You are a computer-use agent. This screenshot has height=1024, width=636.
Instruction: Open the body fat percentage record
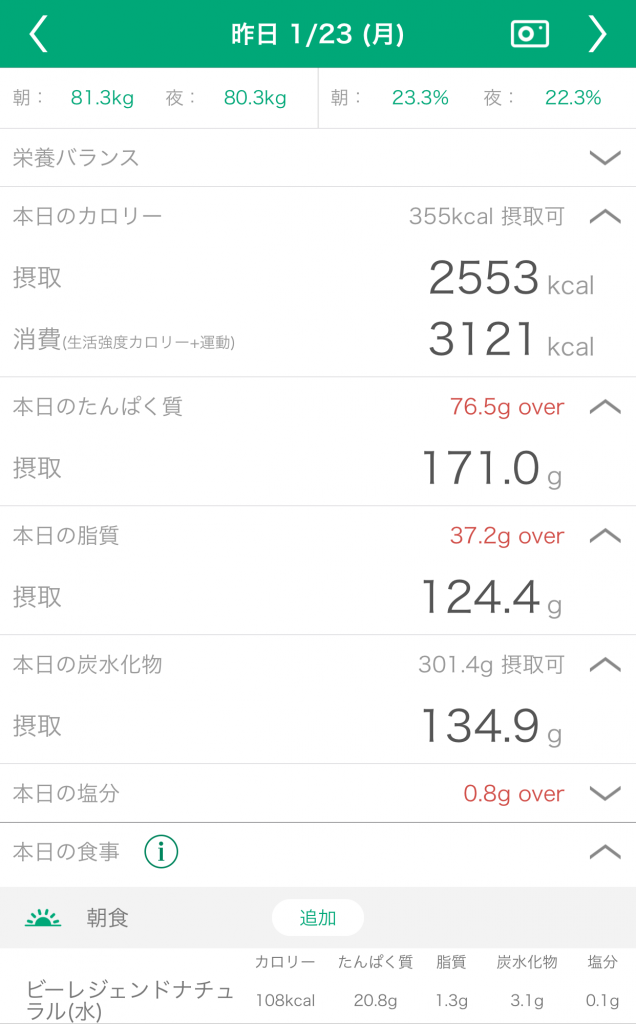click(477, 98)
